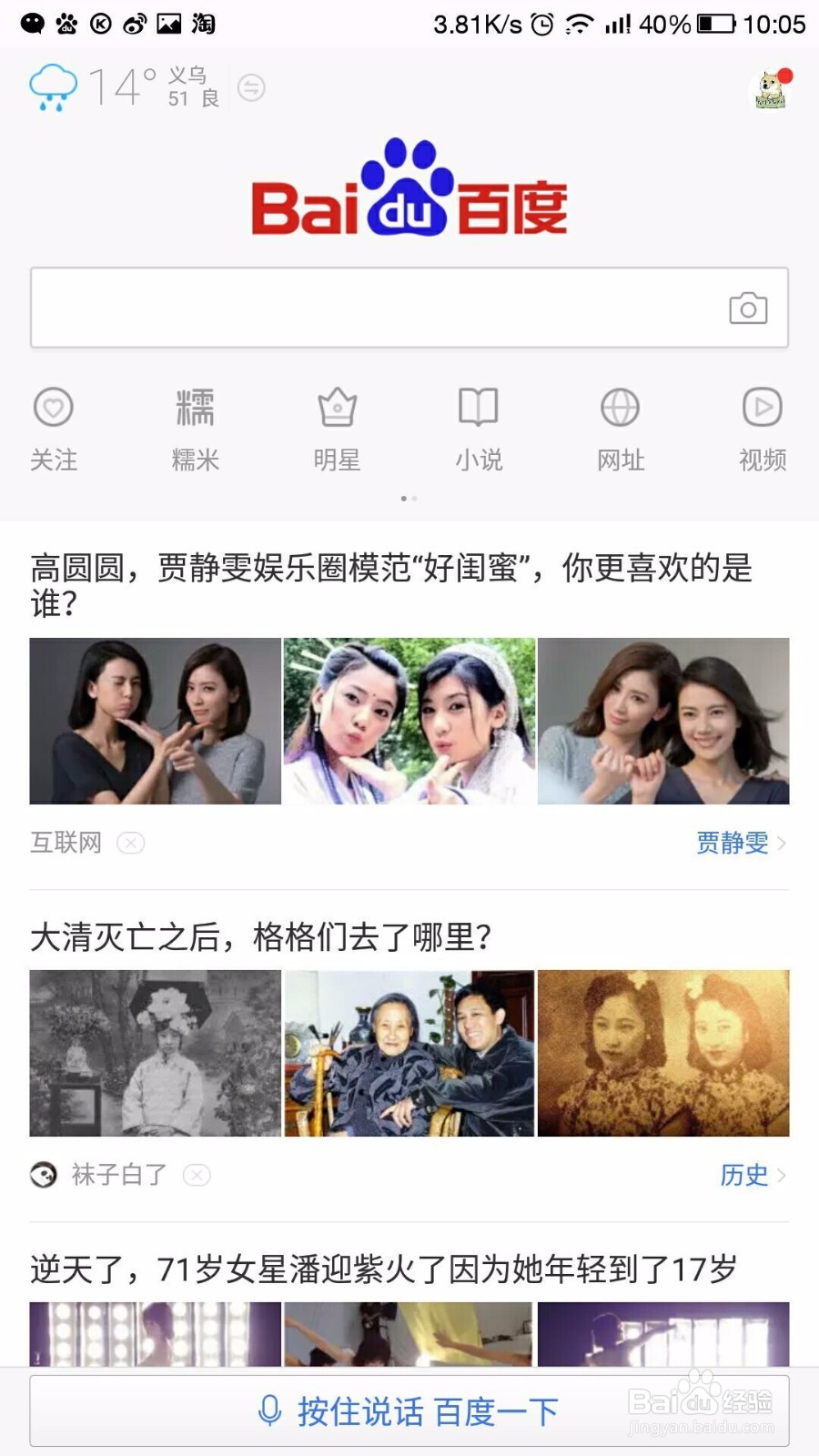Open camera image search in the search bar
The width and height of the screenshot is (819, 1456).
pos(748,308)
